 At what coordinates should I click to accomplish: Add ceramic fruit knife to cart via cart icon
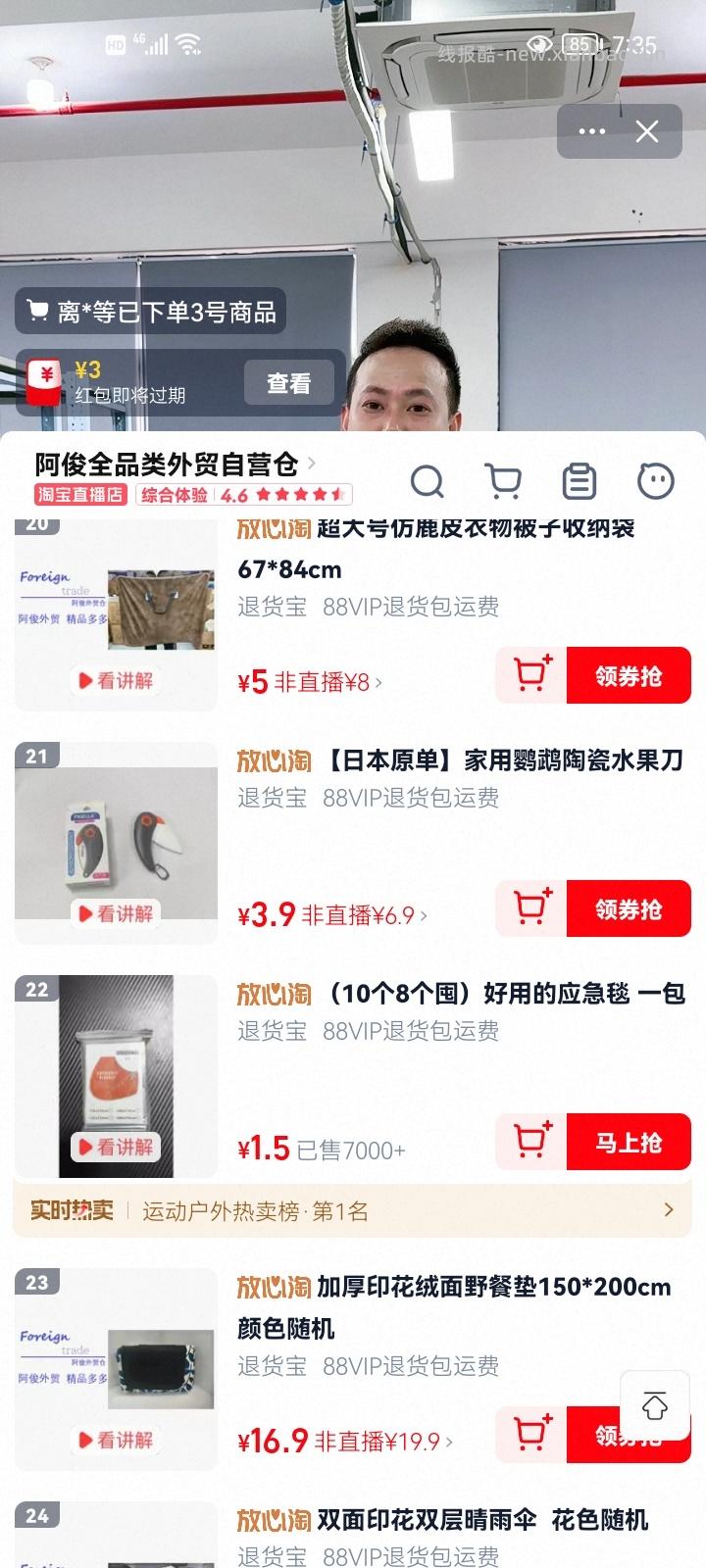click(x=529, y=908)
